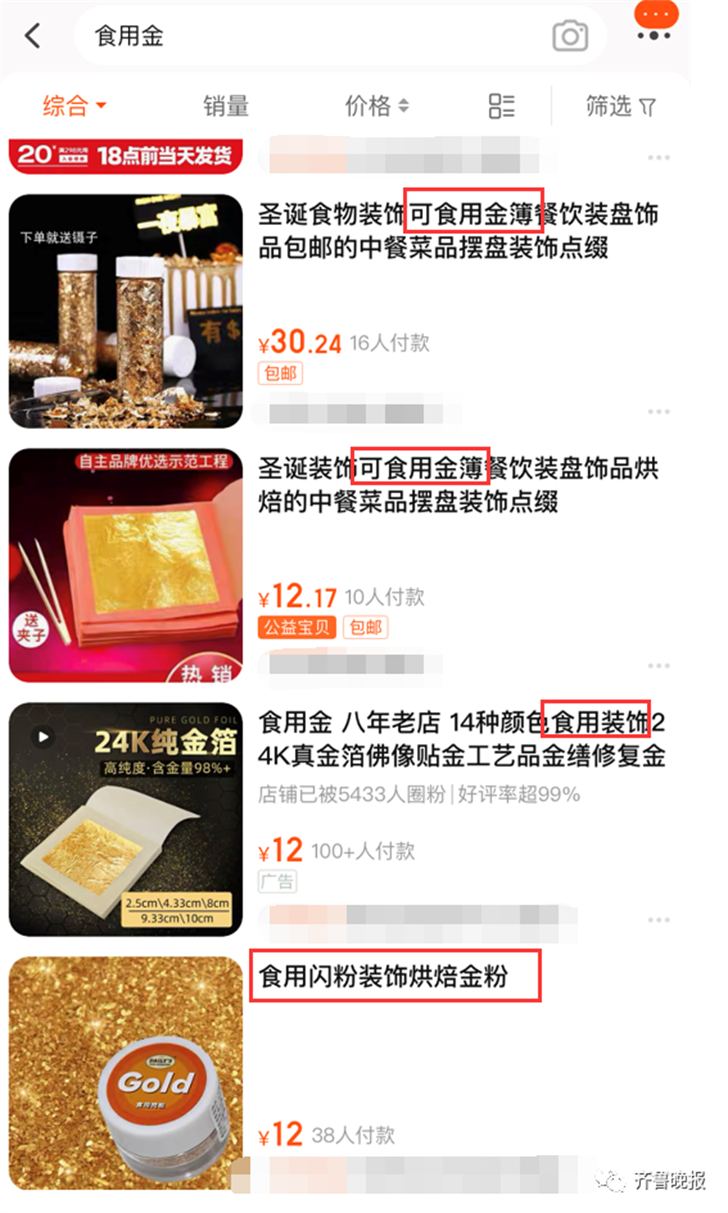Open camera image search
The height and width of the screenshot is (1213, 728).
[x=570, y=37]
